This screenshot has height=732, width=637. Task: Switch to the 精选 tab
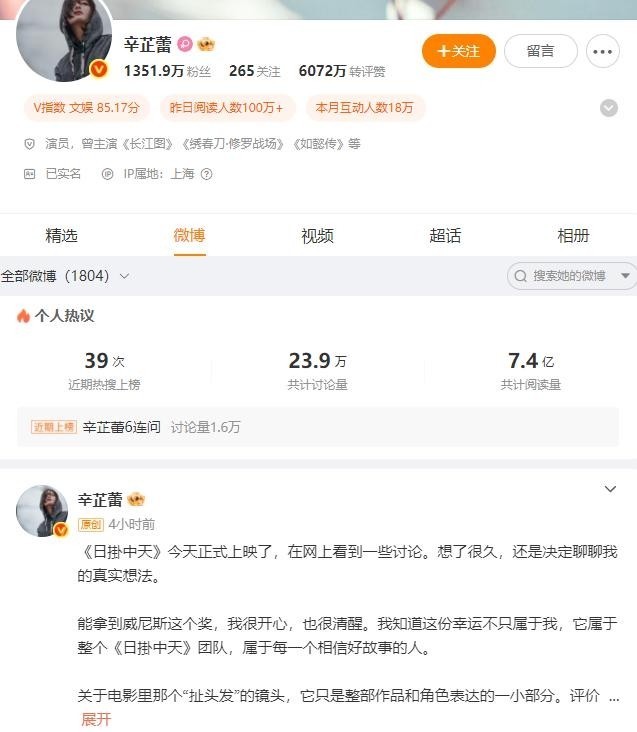61,236
